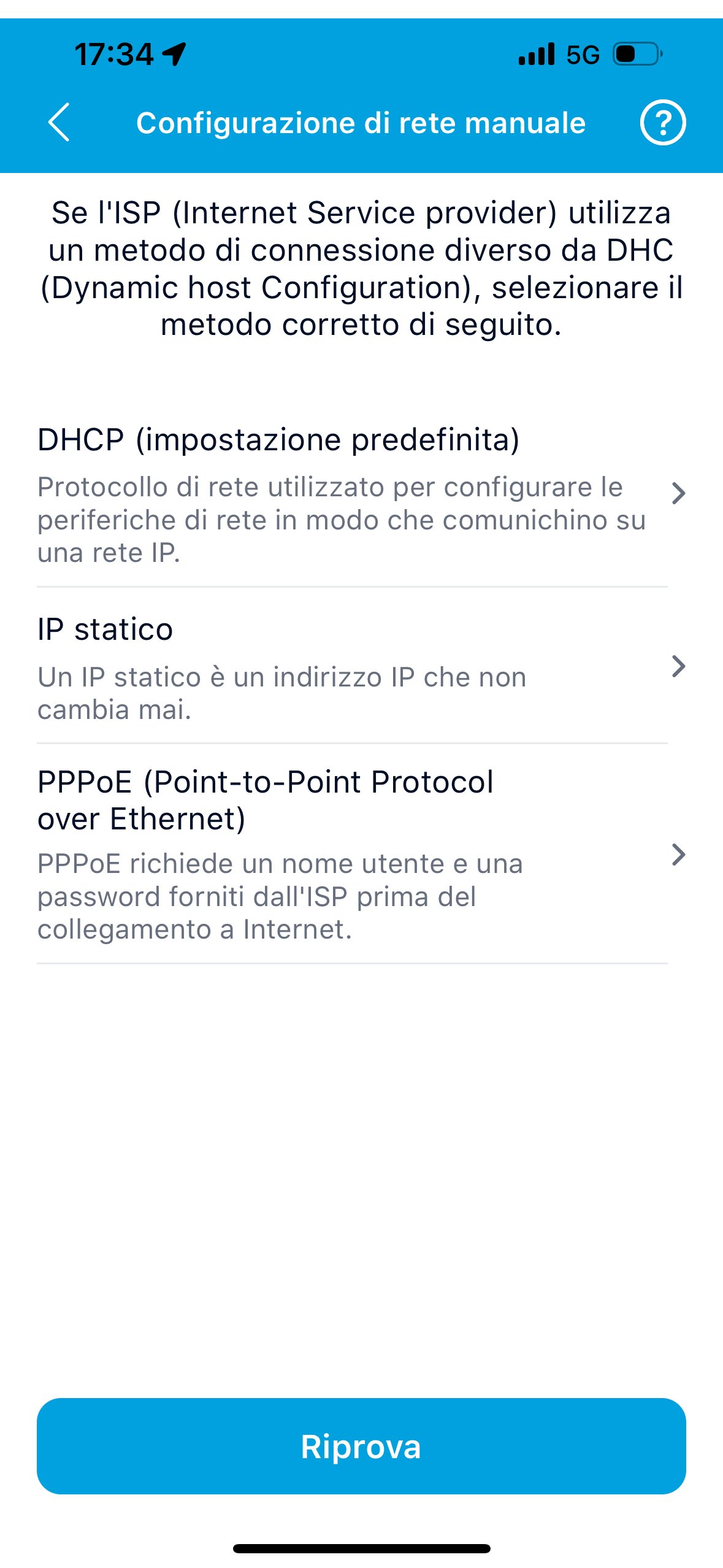Select DHCP (impostazione predefinita) option
The height and width of the screenshot is (1568, 723).
pyautogui.click(x=352, y=493)
